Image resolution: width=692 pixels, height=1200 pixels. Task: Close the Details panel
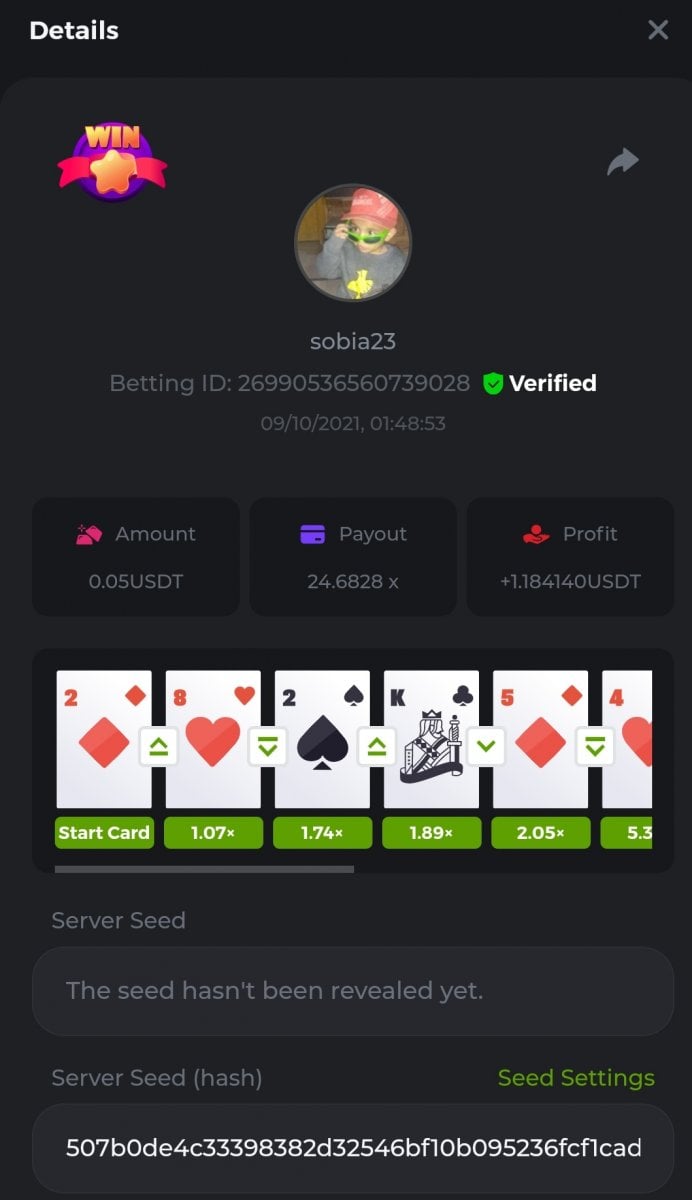tap(657, 30)
